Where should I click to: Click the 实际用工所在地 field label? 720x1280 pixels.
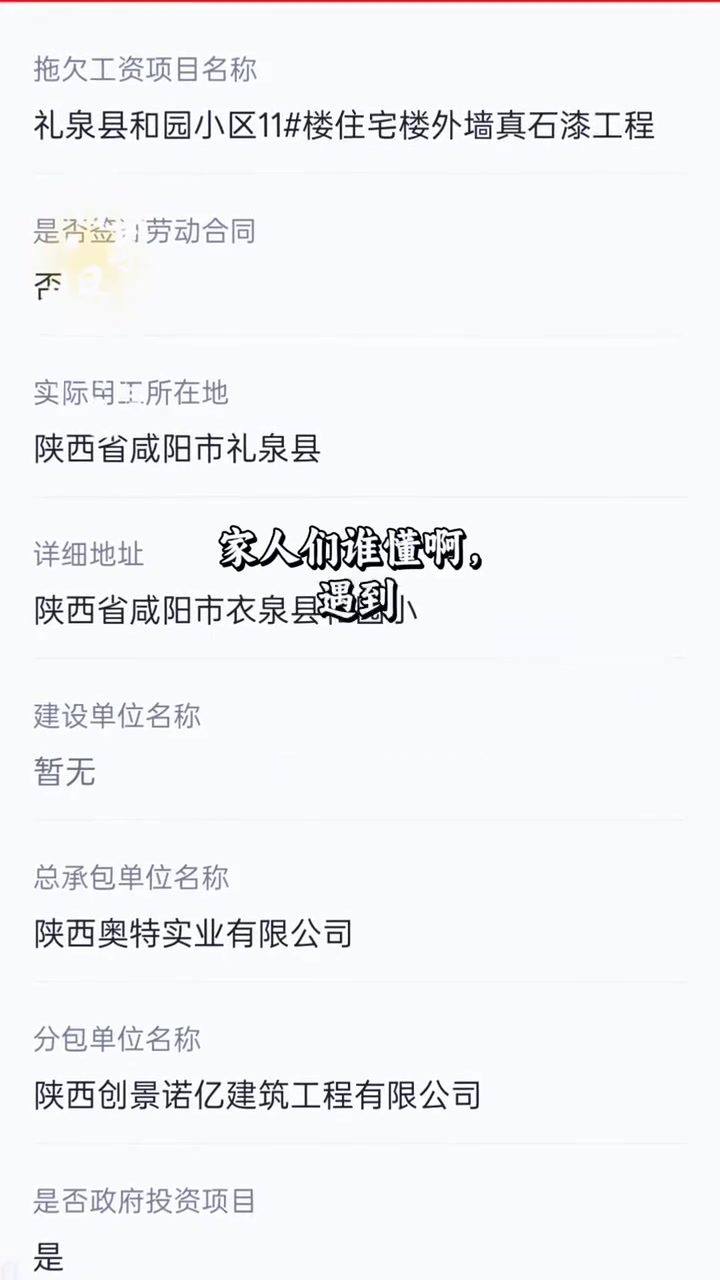130,393
